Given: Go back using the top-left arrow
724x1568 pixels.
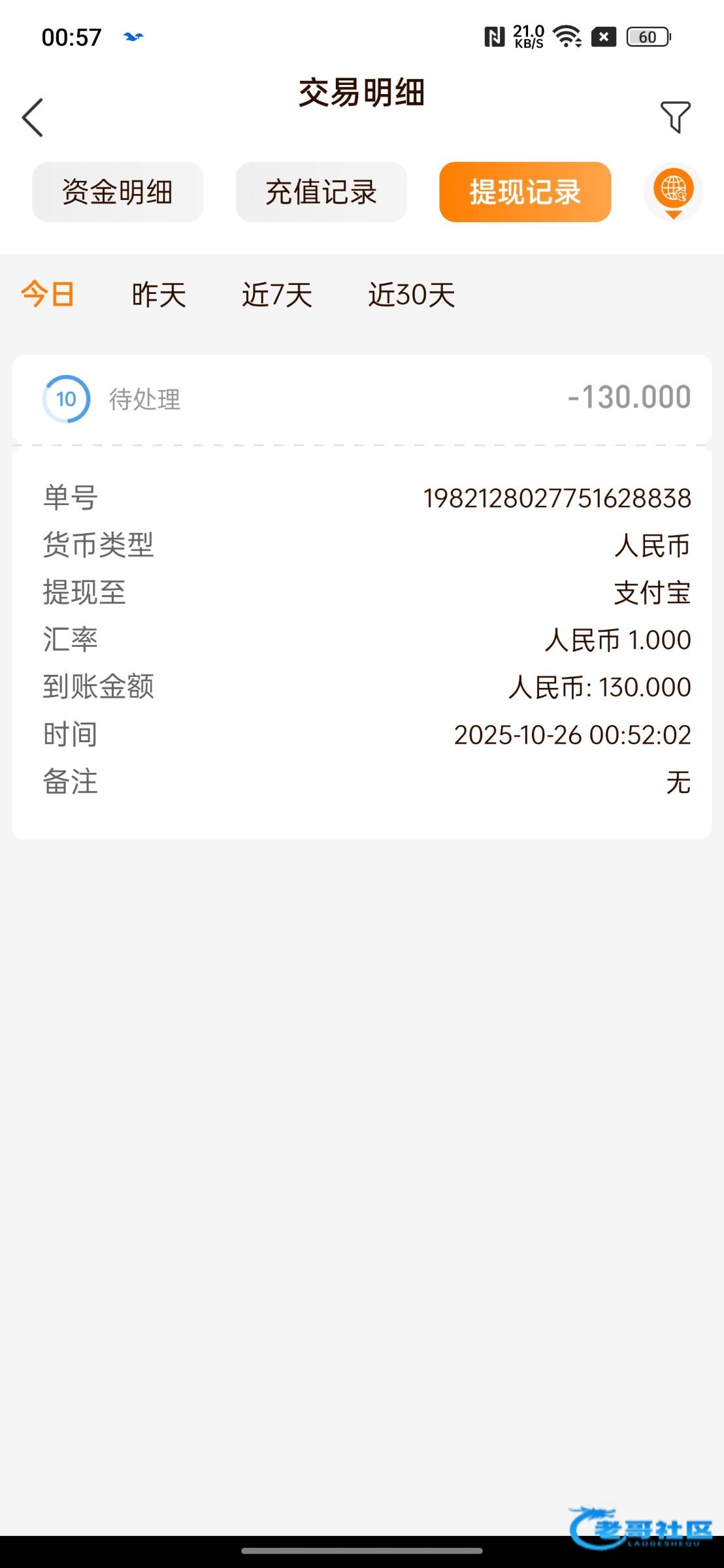Looking at the screenshot, I should [x=33, y=118].
